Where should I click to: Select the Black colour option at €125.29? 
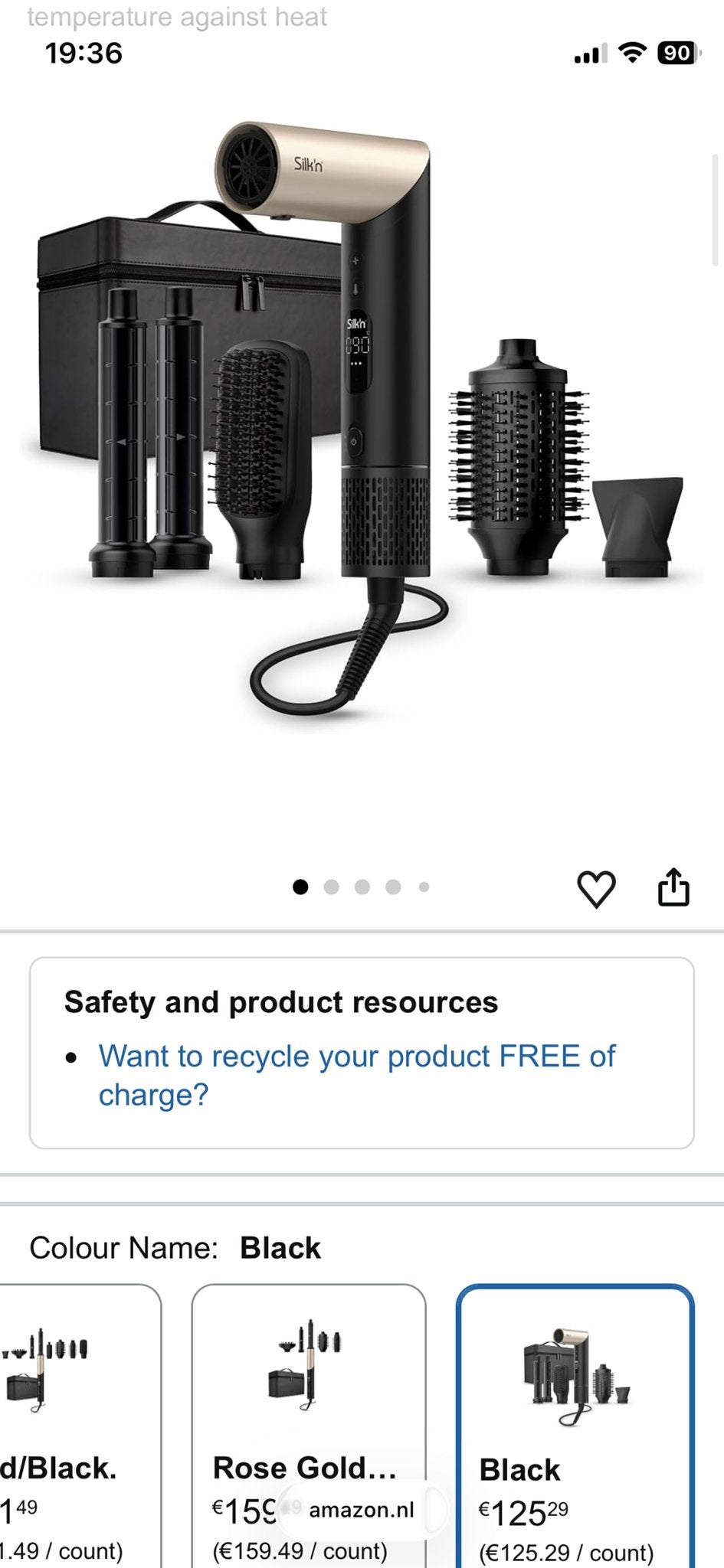(x=575, y=1425)
